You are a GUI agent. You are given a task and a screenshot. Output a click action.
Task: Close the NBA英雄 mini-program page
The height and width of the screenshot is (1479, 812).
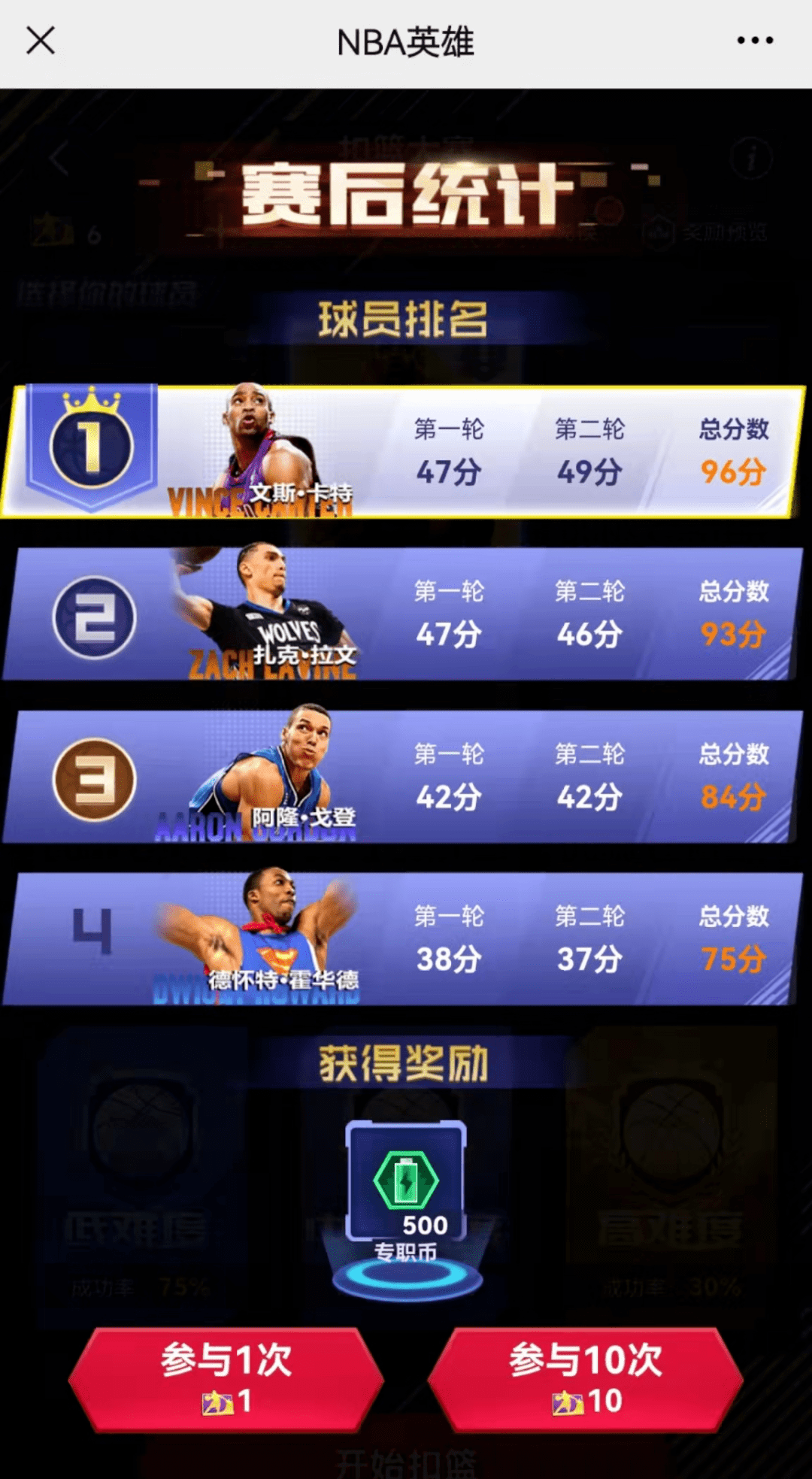point(41,41)
